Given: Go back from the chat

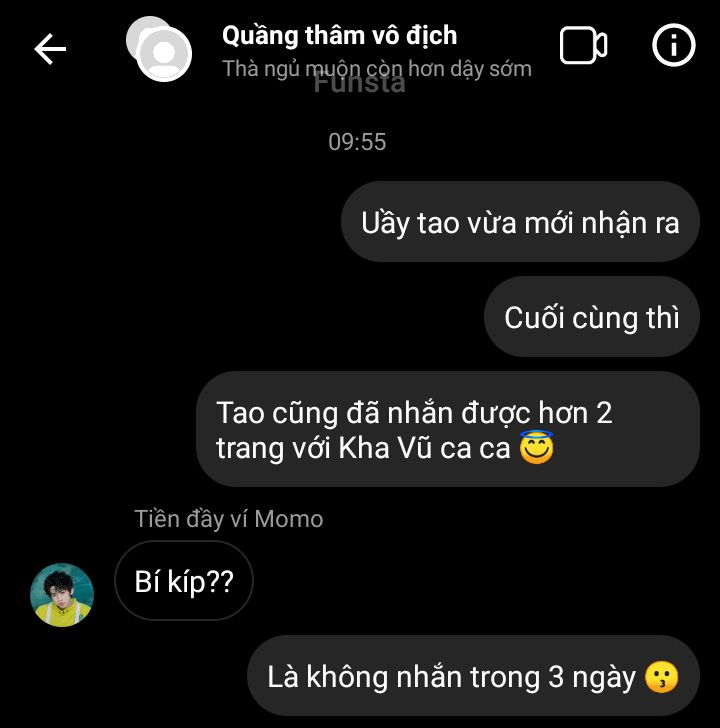Looking at the screenshot, I should [50, 48].
